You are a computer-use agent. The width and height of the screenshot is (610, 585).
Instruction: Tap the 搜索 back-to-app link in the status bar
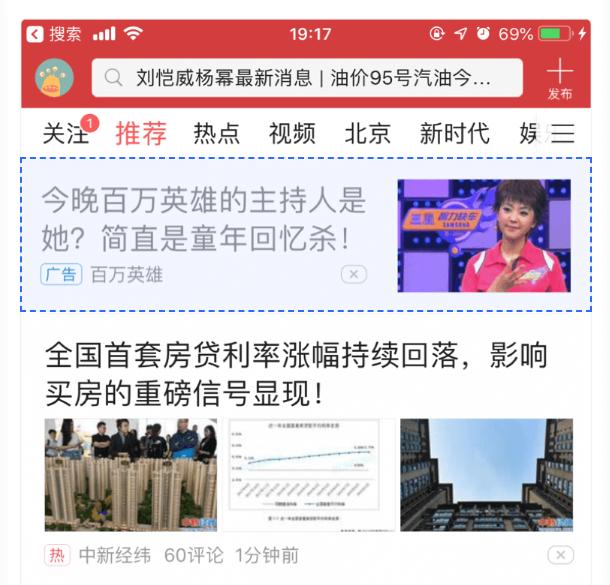tap(54, 34)
